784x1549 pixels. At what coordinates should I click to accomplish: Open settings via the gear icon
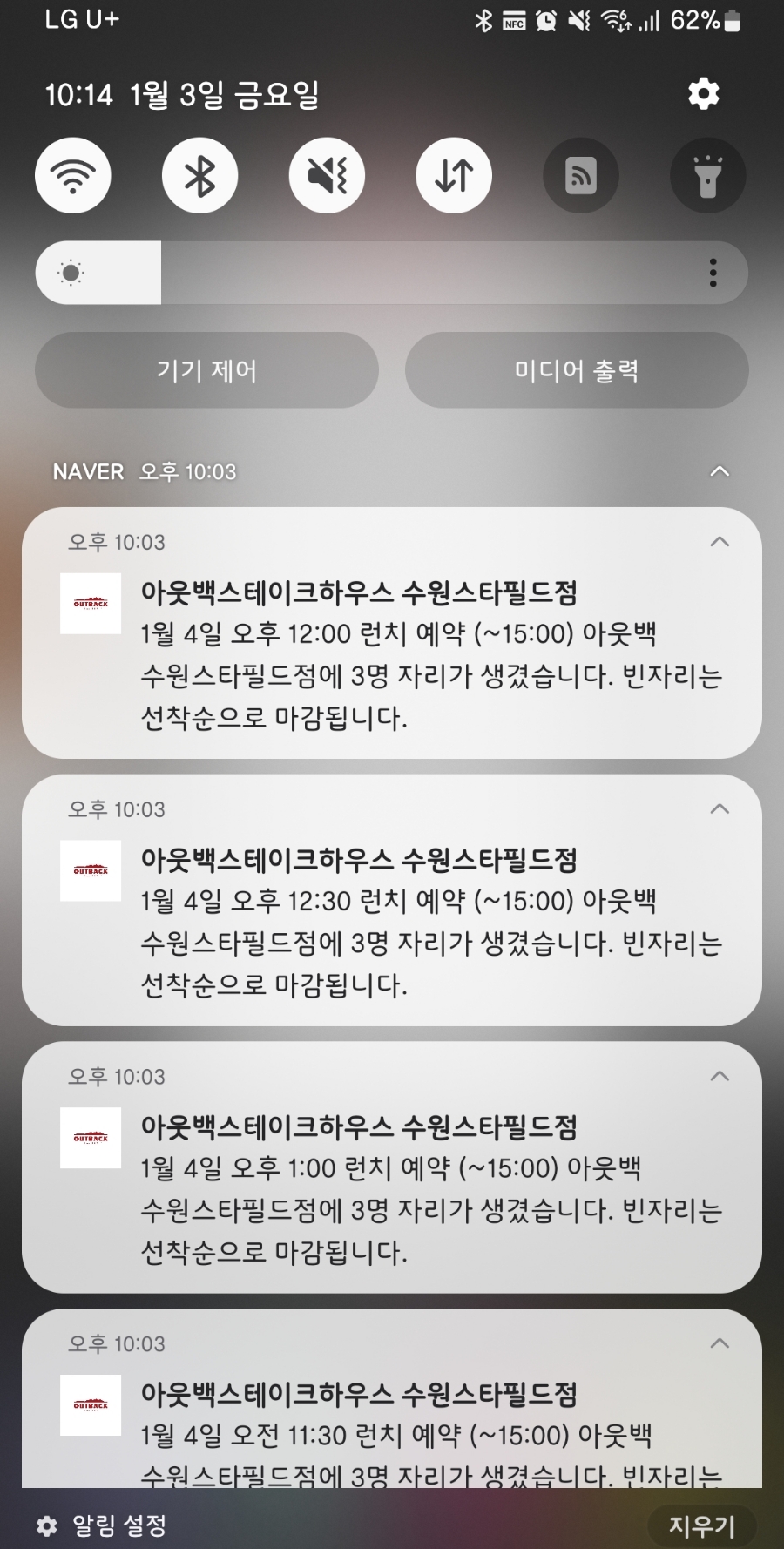pyautogui.click(x=703, y=93)
